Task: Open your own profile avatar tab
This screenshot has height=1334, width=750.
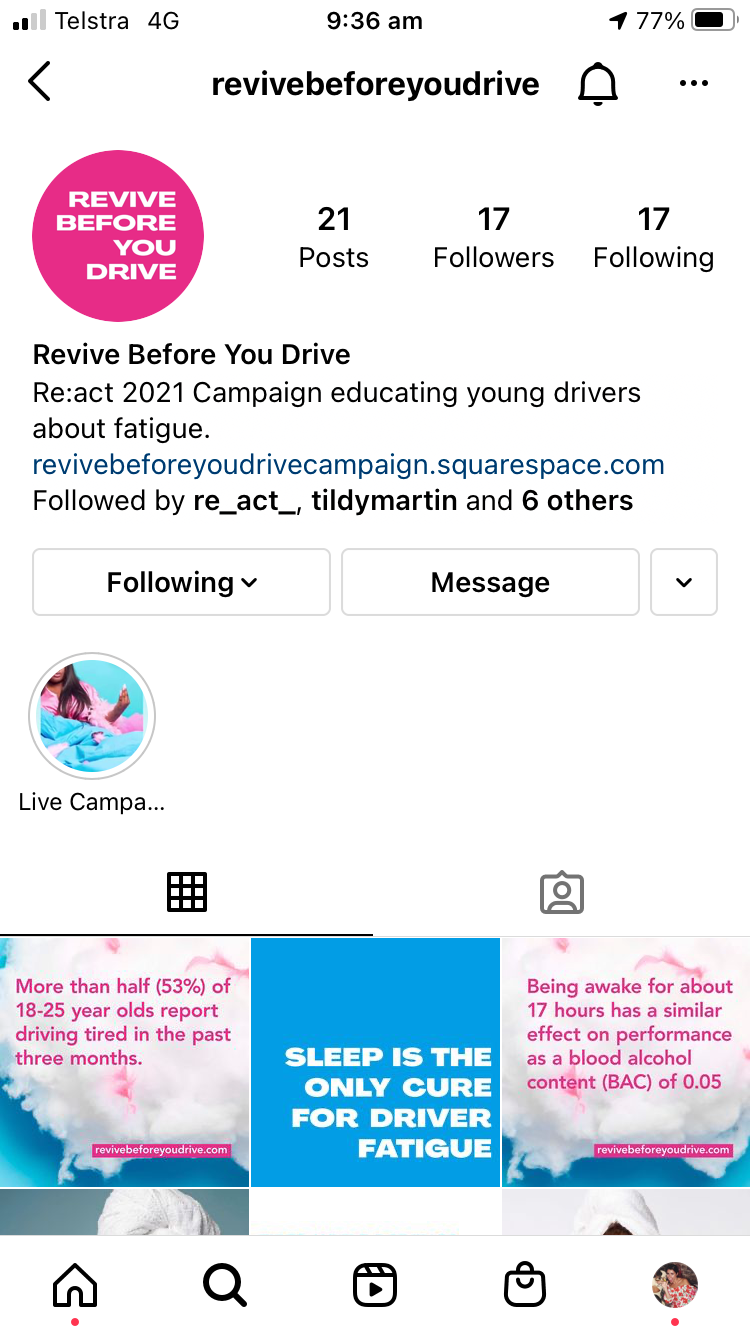Action: (675, 1284)
